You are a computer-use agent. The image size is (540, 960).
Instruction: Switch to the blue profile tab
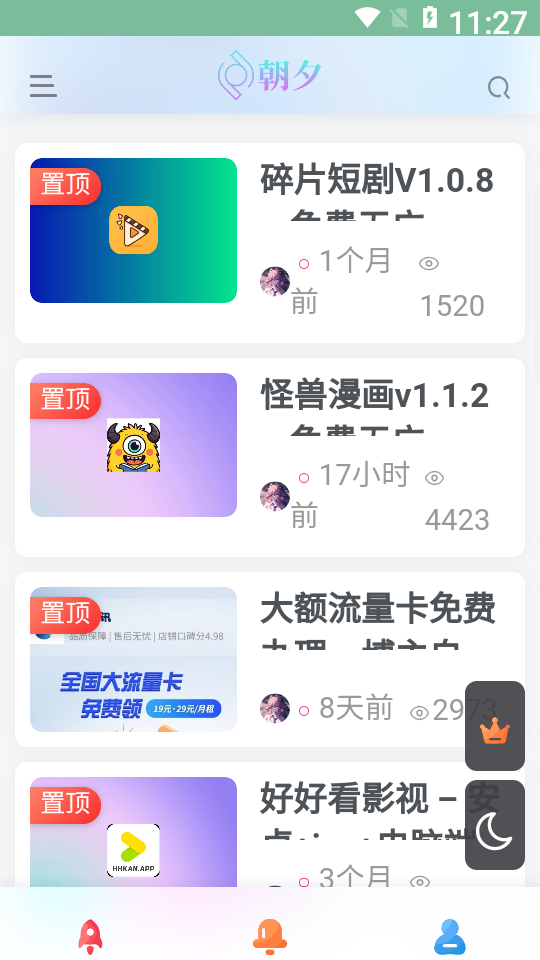(x=450, y=937)
